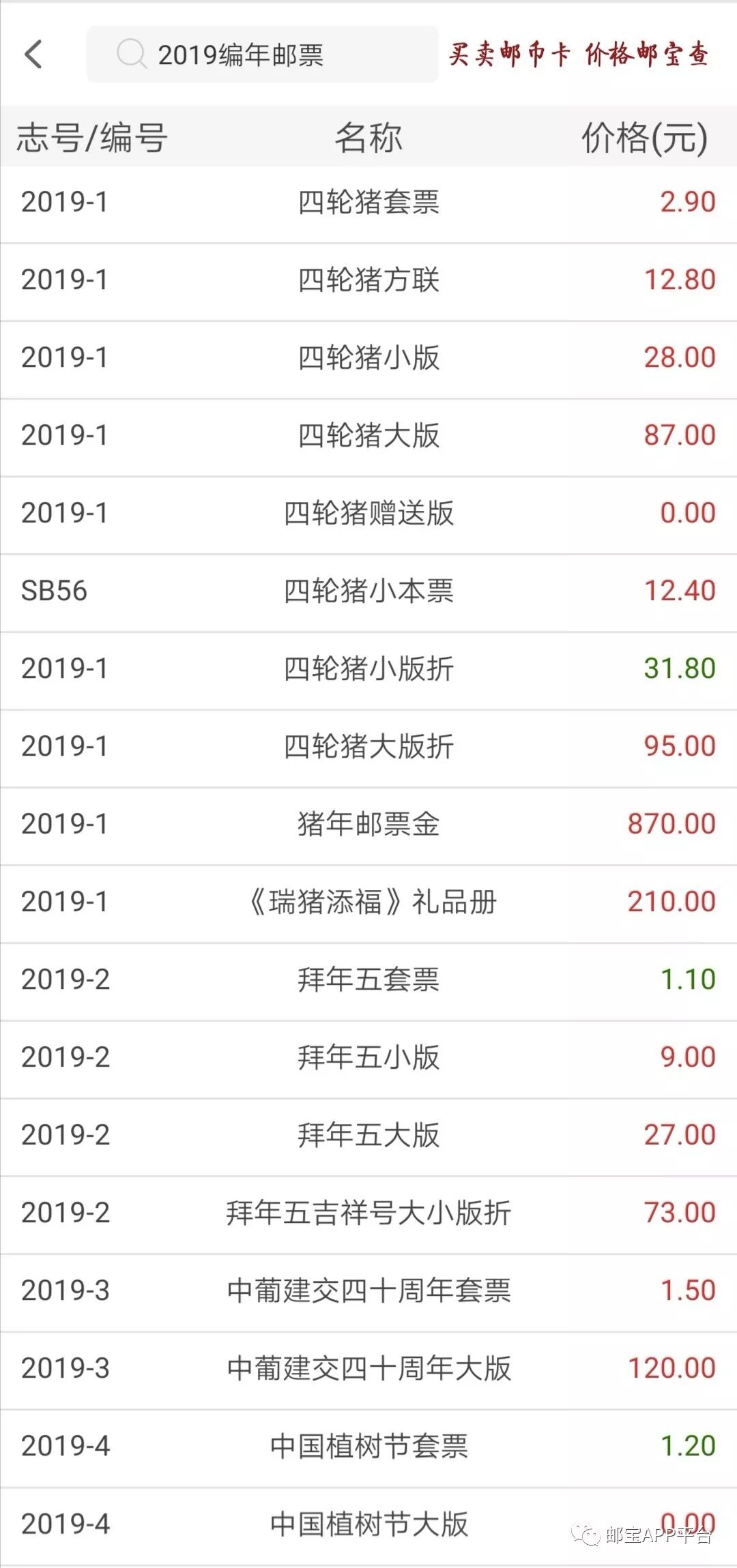The width and height of the screenshot is (737, 1568).
Task: View the 四轮猪小版折 listing
Action: click(x=369, y=669)
